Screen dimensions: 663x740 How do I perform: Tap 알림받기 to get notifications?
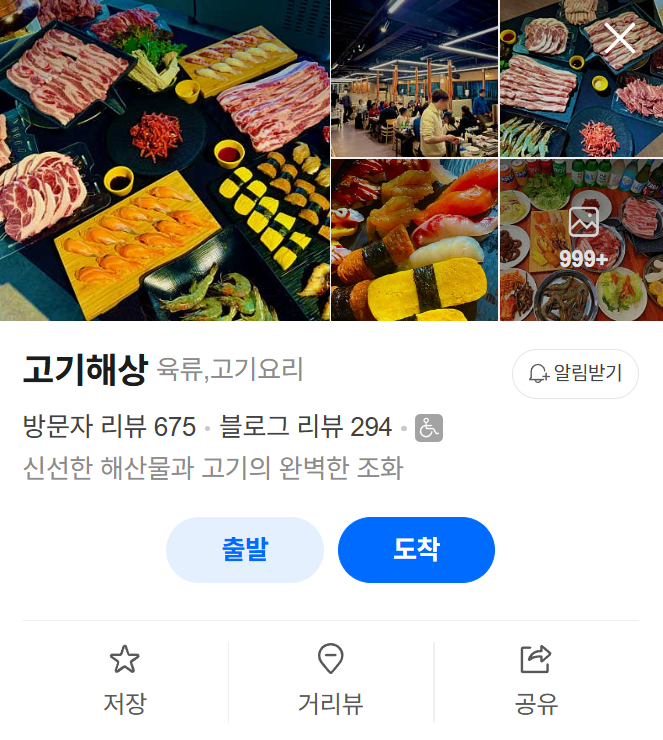tap(575, 374)
